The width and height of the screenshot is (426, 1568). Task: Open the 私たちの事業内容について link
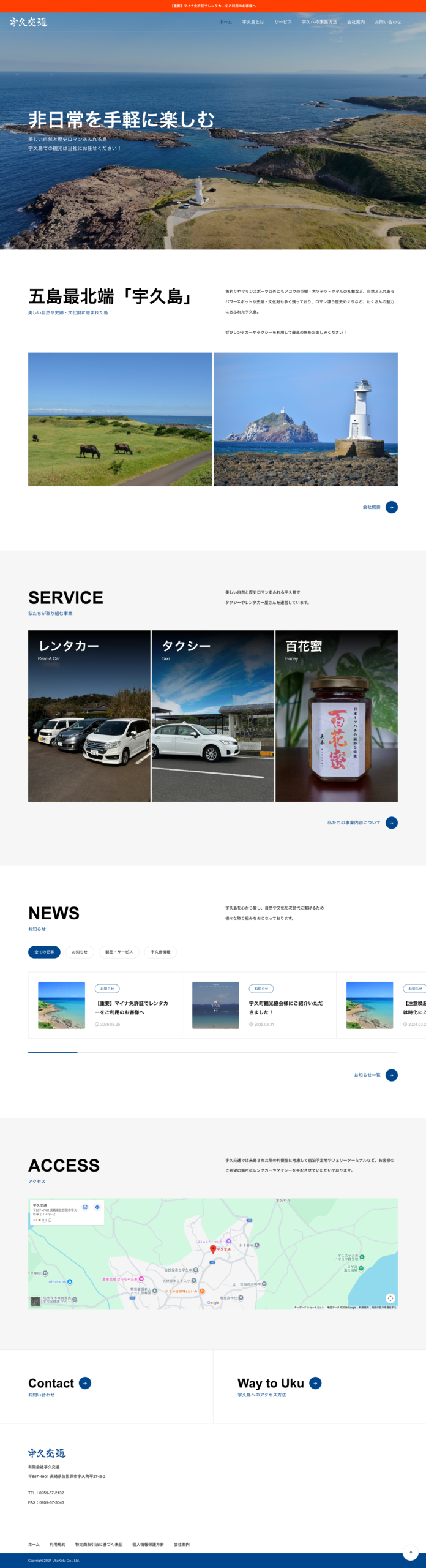[x=362, y=823]
